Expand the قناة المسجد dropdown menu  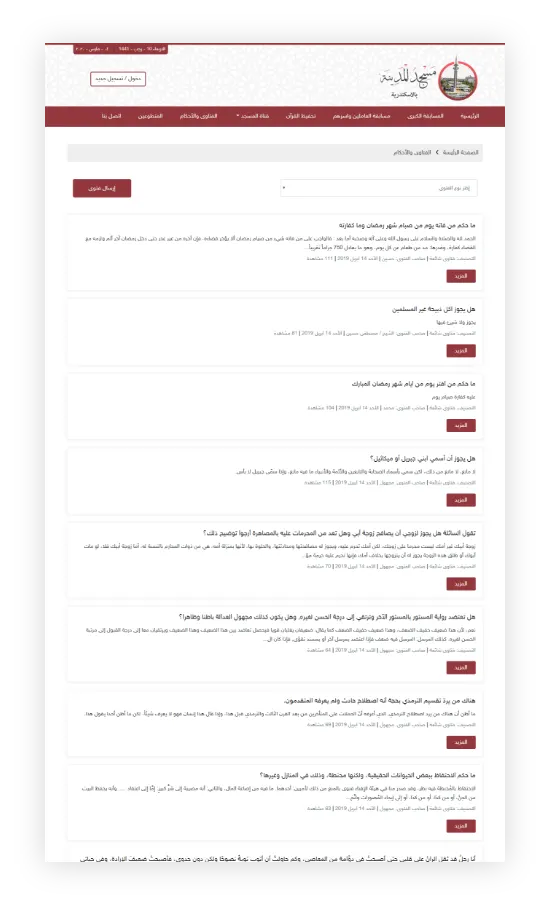(253, 116)
